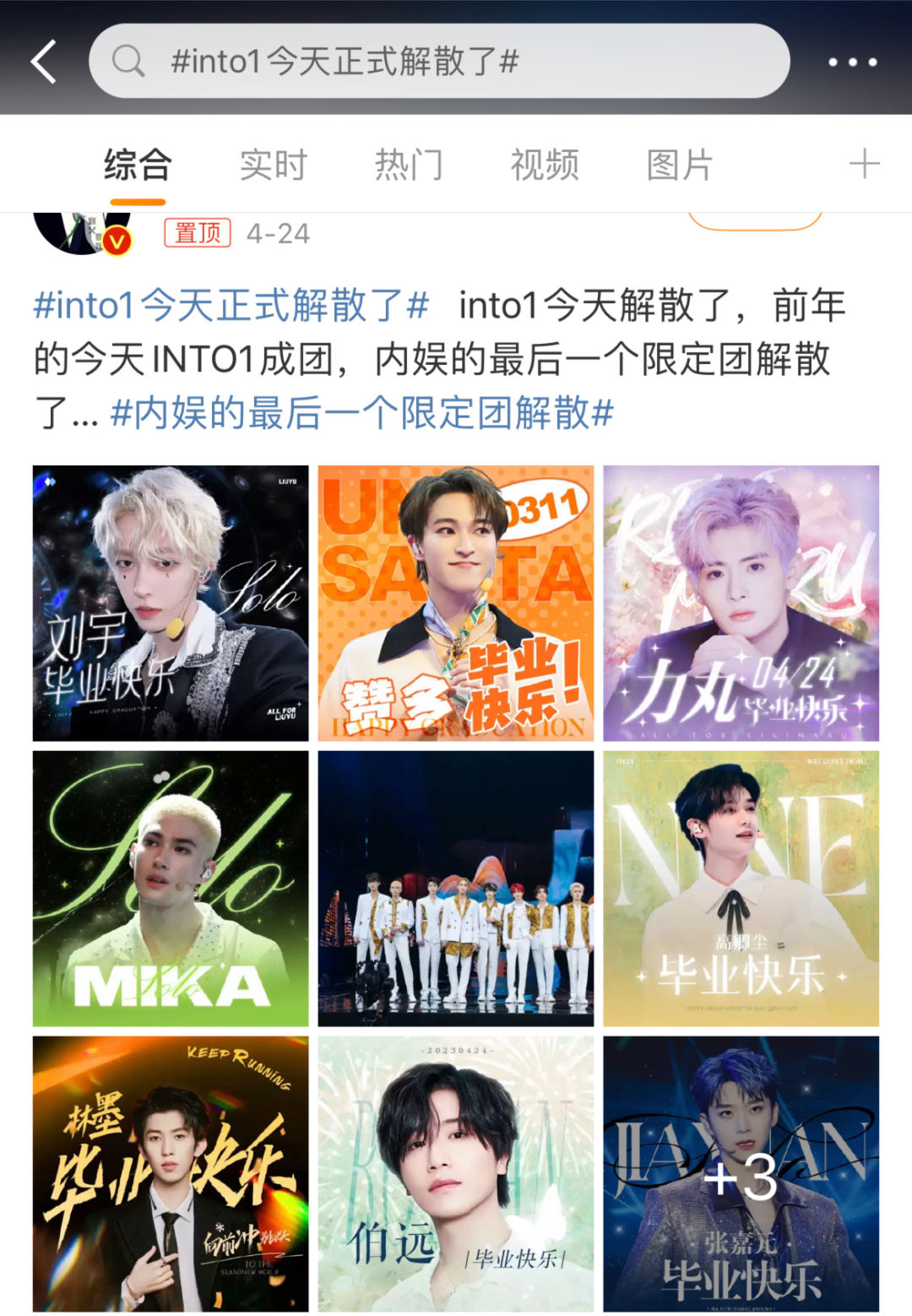912x1316 pixels.
Task: Go back with the top-left arrow
Action: click(x=44, y=62)
